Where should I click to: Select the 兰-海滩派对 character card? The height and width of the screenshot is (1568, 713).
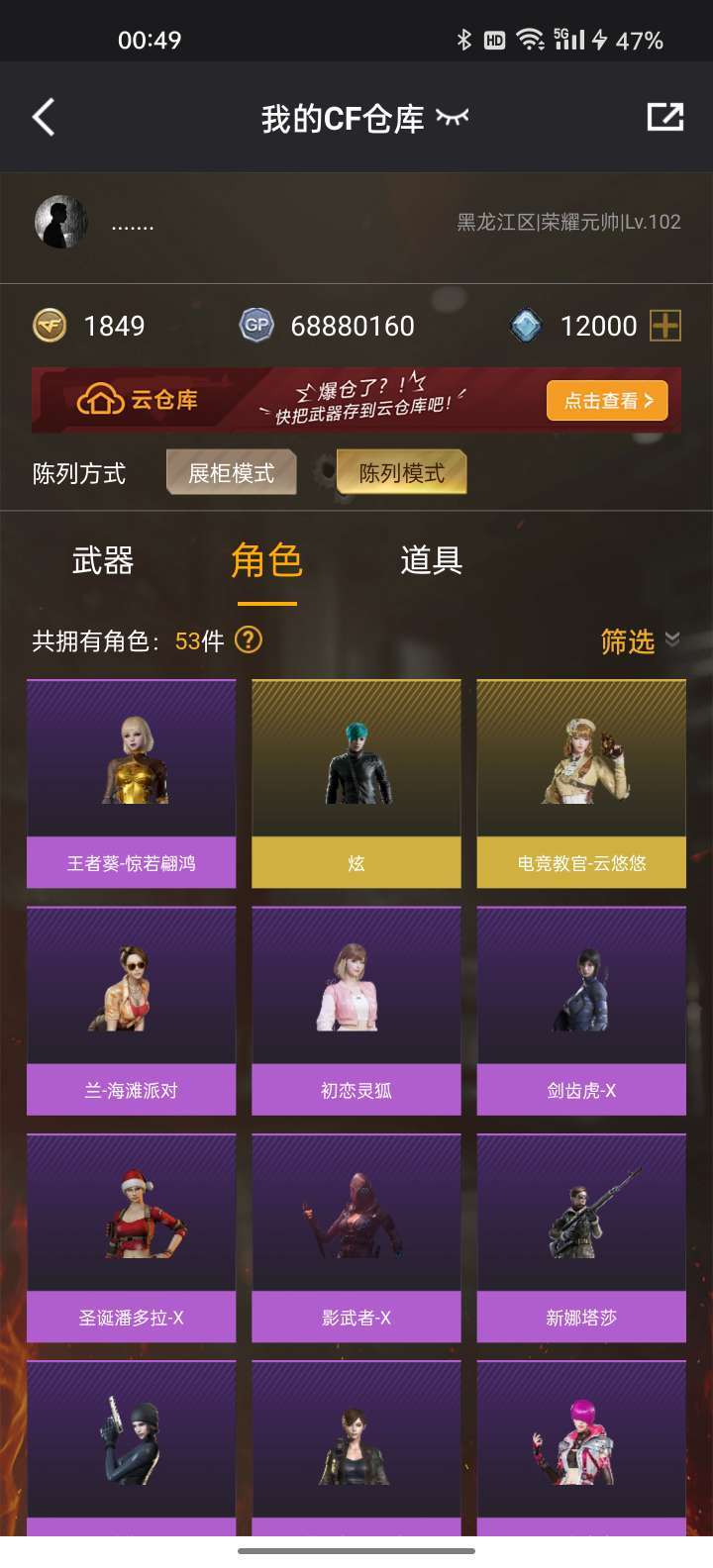(x=132, y=1011)
